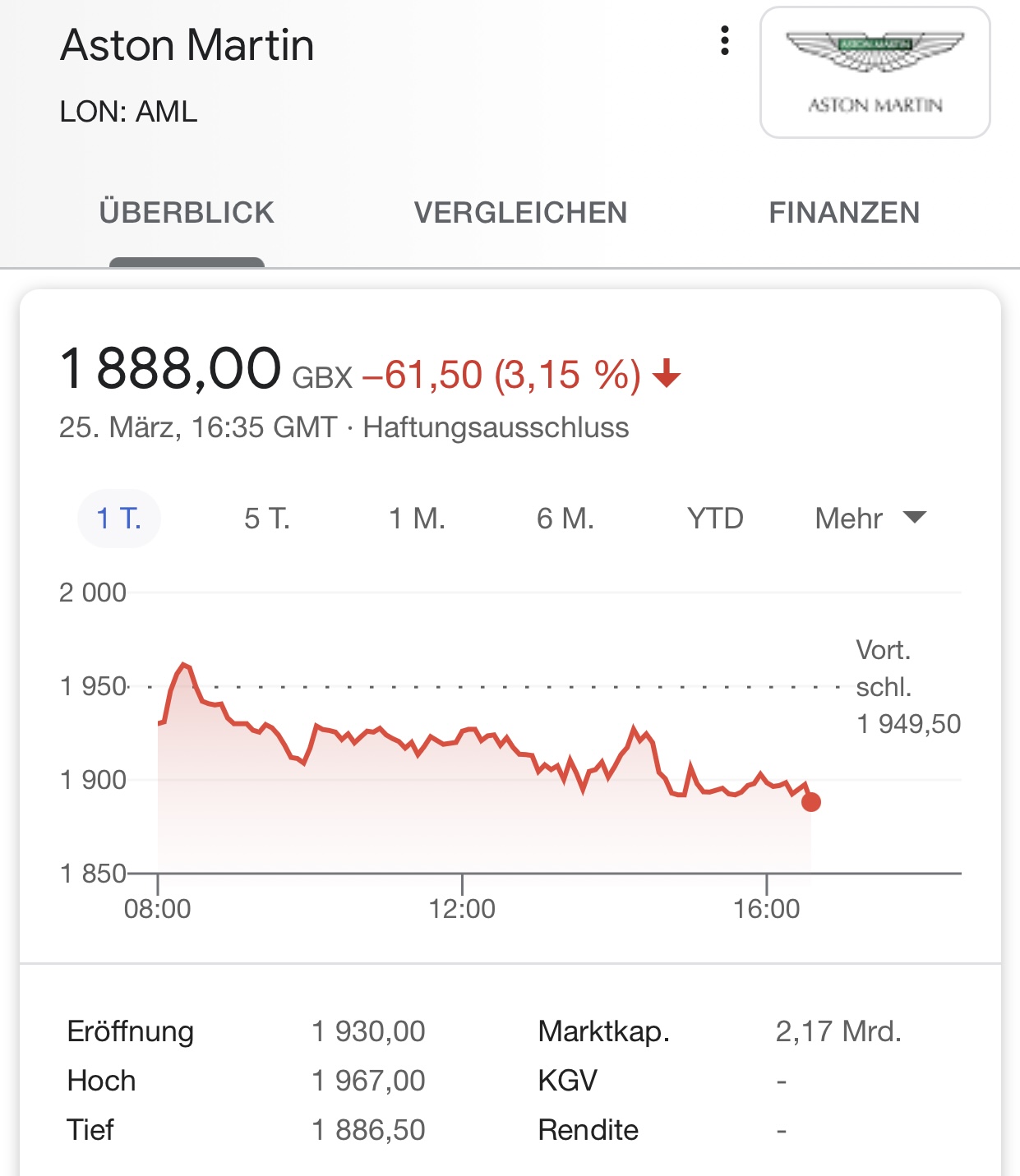
Task: Show the 1 T. chart range
Action: (119, 519)
